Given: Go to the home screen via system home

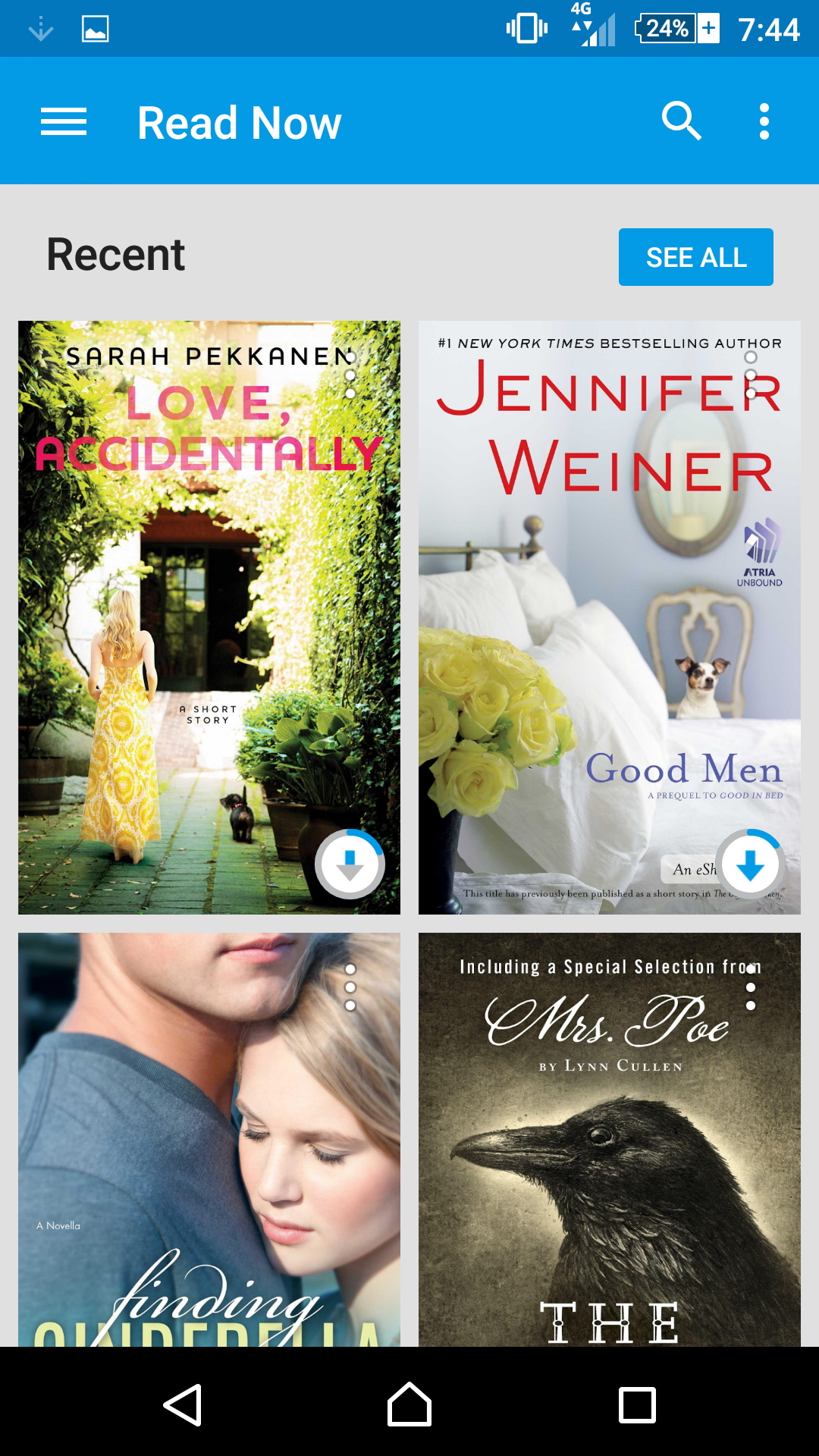Looking at the screenshot, I should pos(409,1404).
